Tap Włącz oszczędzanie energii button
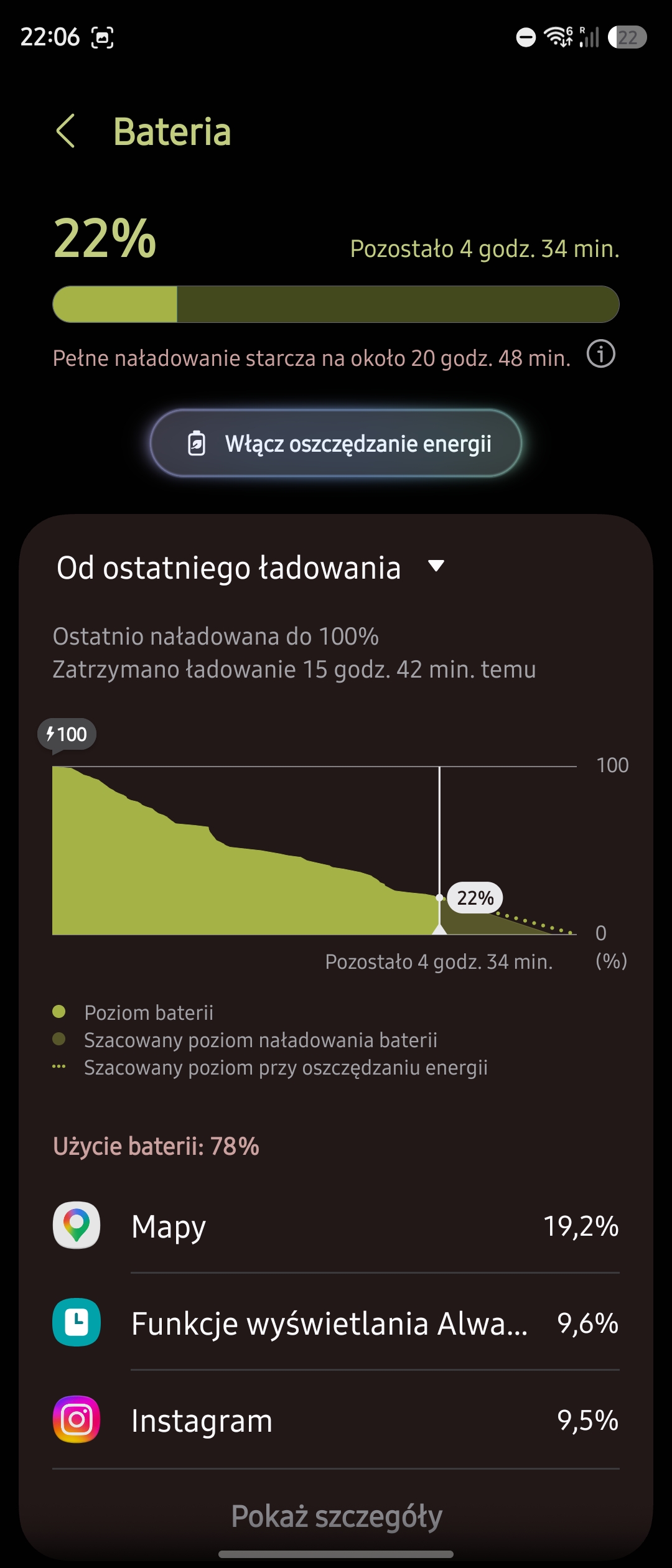The height and width of the screenshot is (1568, 672). [336, 444]
